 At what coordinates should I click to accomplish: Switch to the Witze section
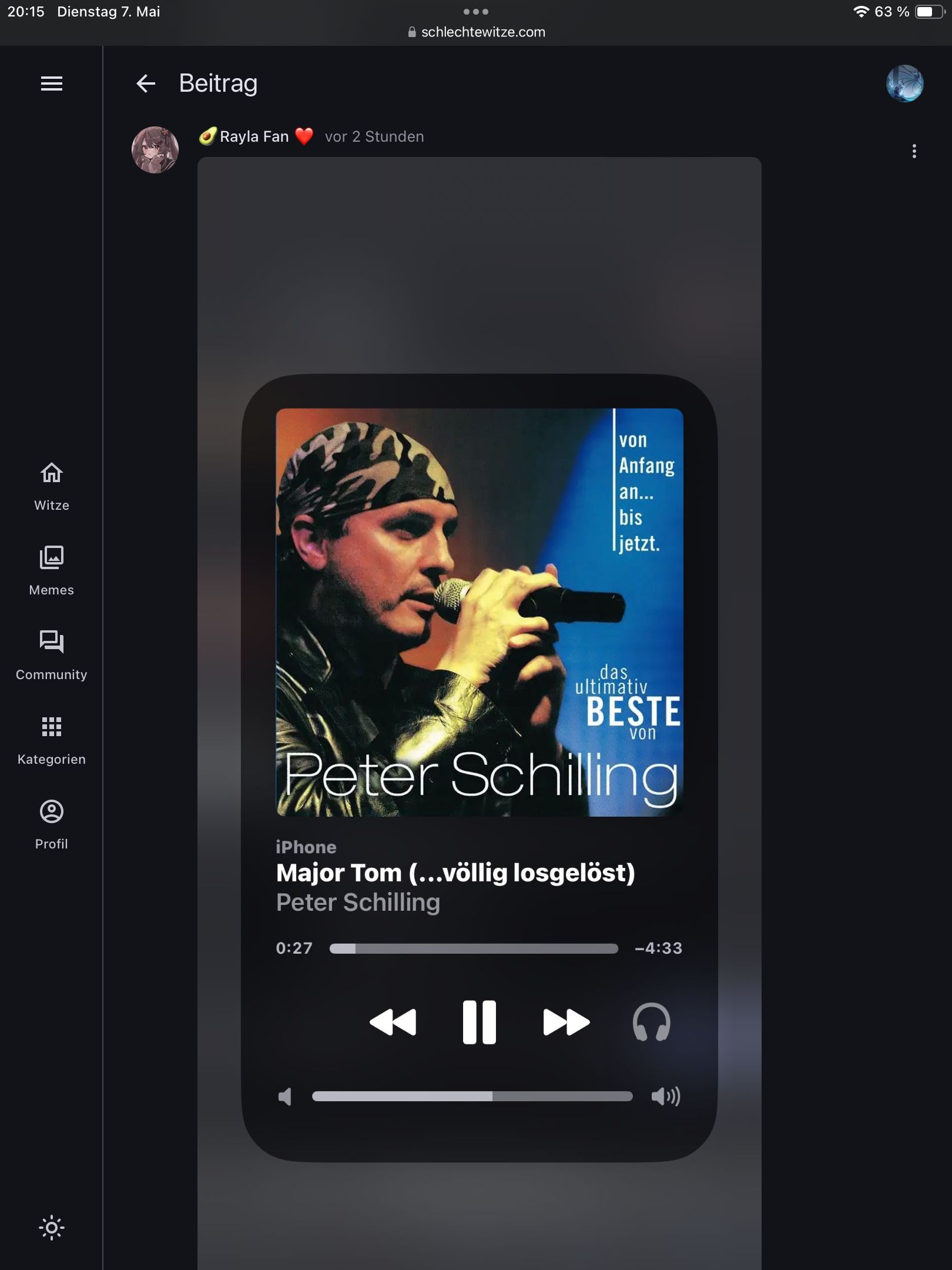(x=52, y=486)
